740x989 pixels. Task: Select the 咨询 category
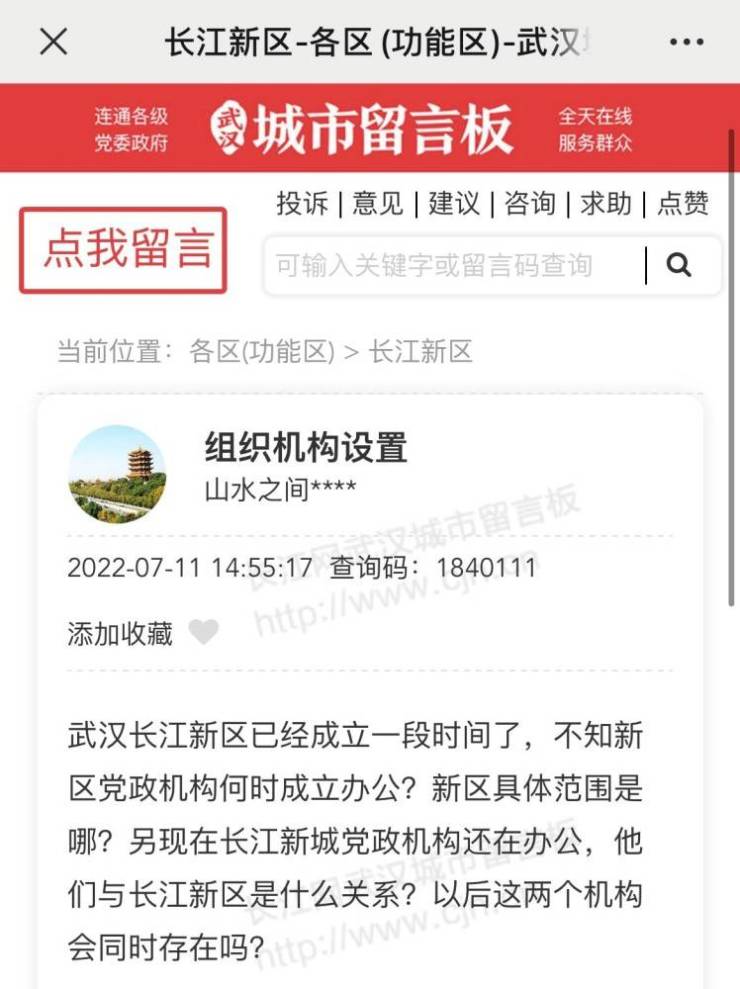(530, 204)
